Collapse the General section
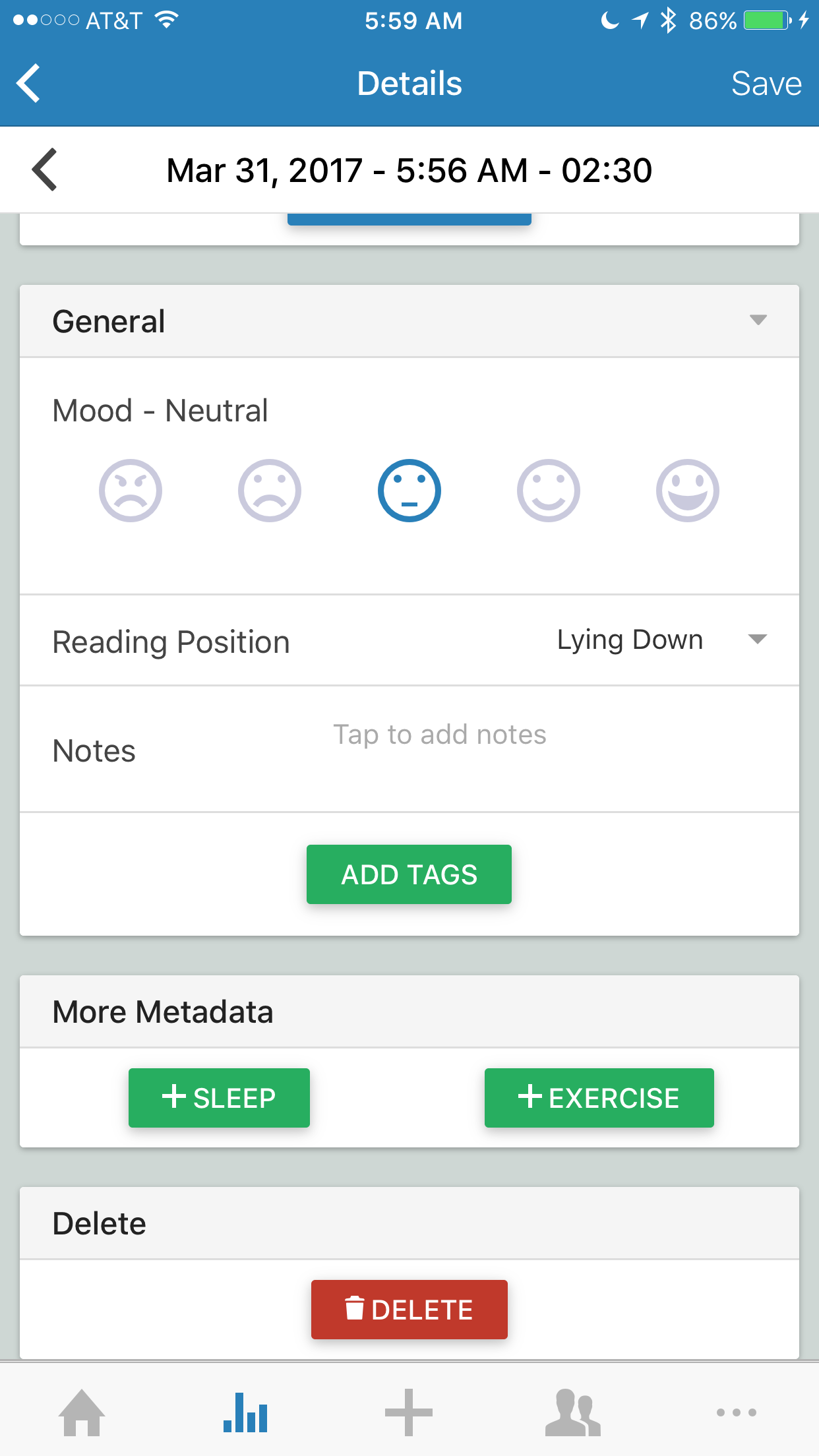819x1456 pixels. point(758,320)
